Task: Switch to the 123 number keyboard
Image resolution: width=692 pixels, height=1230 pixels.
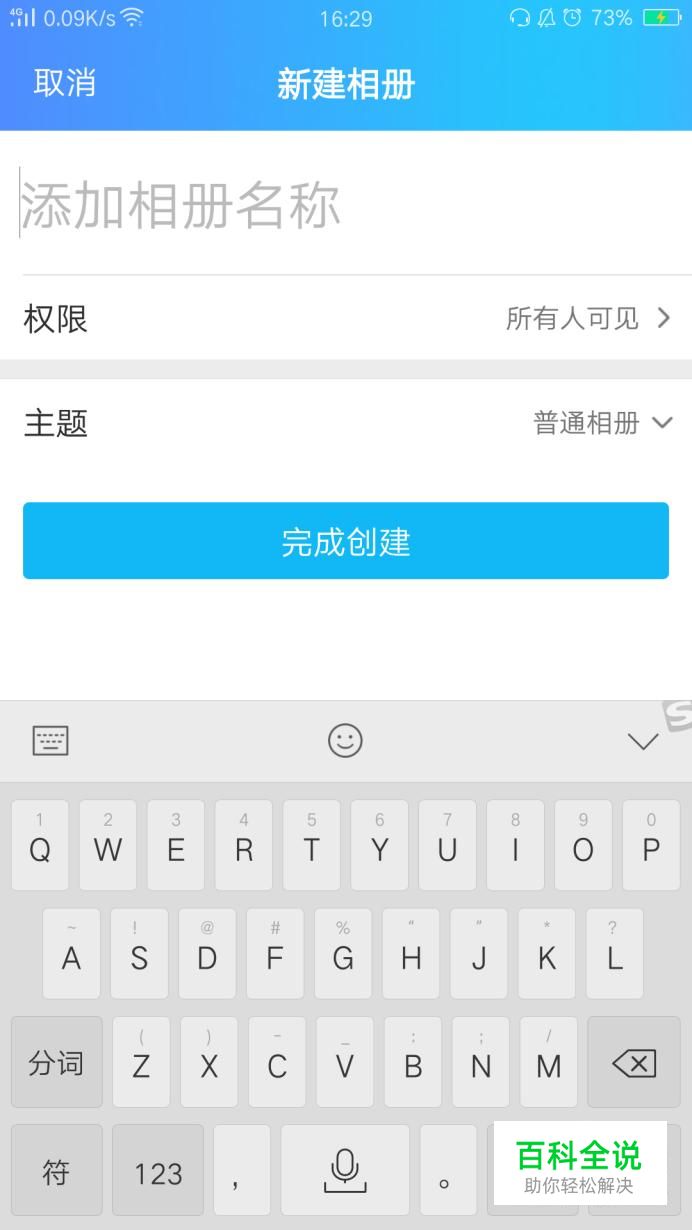Action: point(158,1172)
